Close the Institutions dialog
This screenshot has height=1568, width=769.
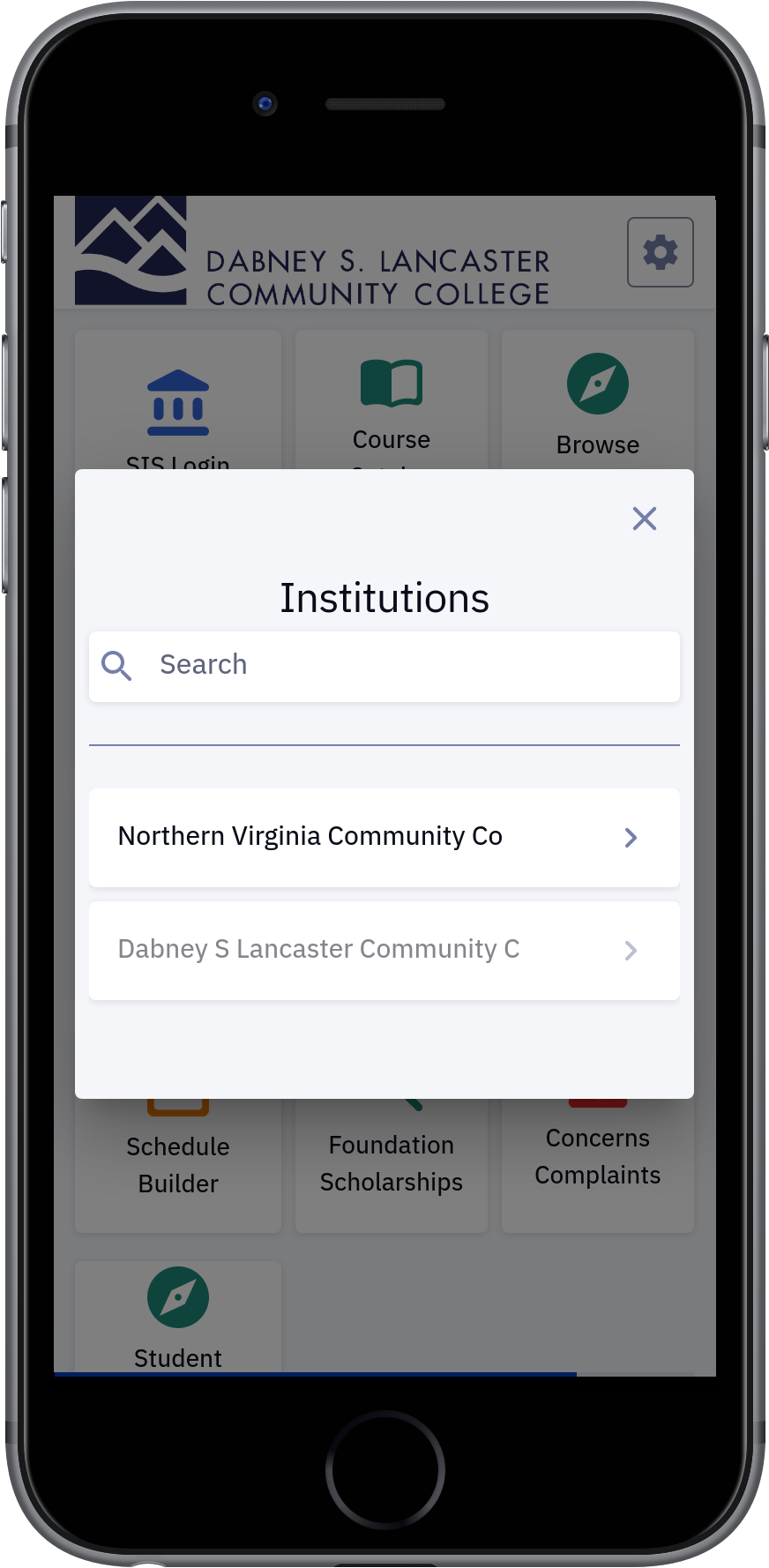pyautogui.click(x=645, y=519)
